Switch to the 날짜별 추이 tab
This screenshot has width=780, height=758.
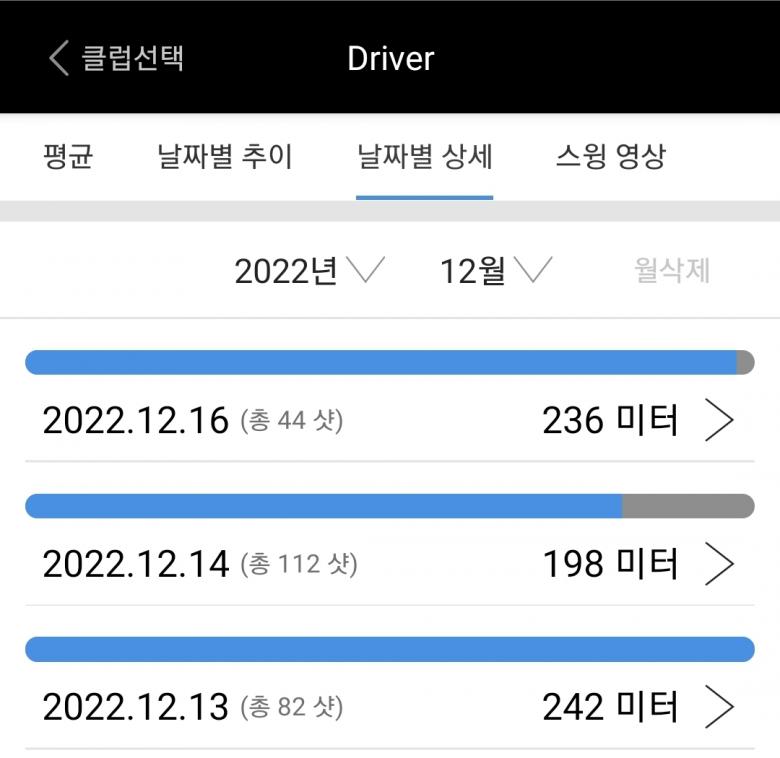(x=225, y=157)
